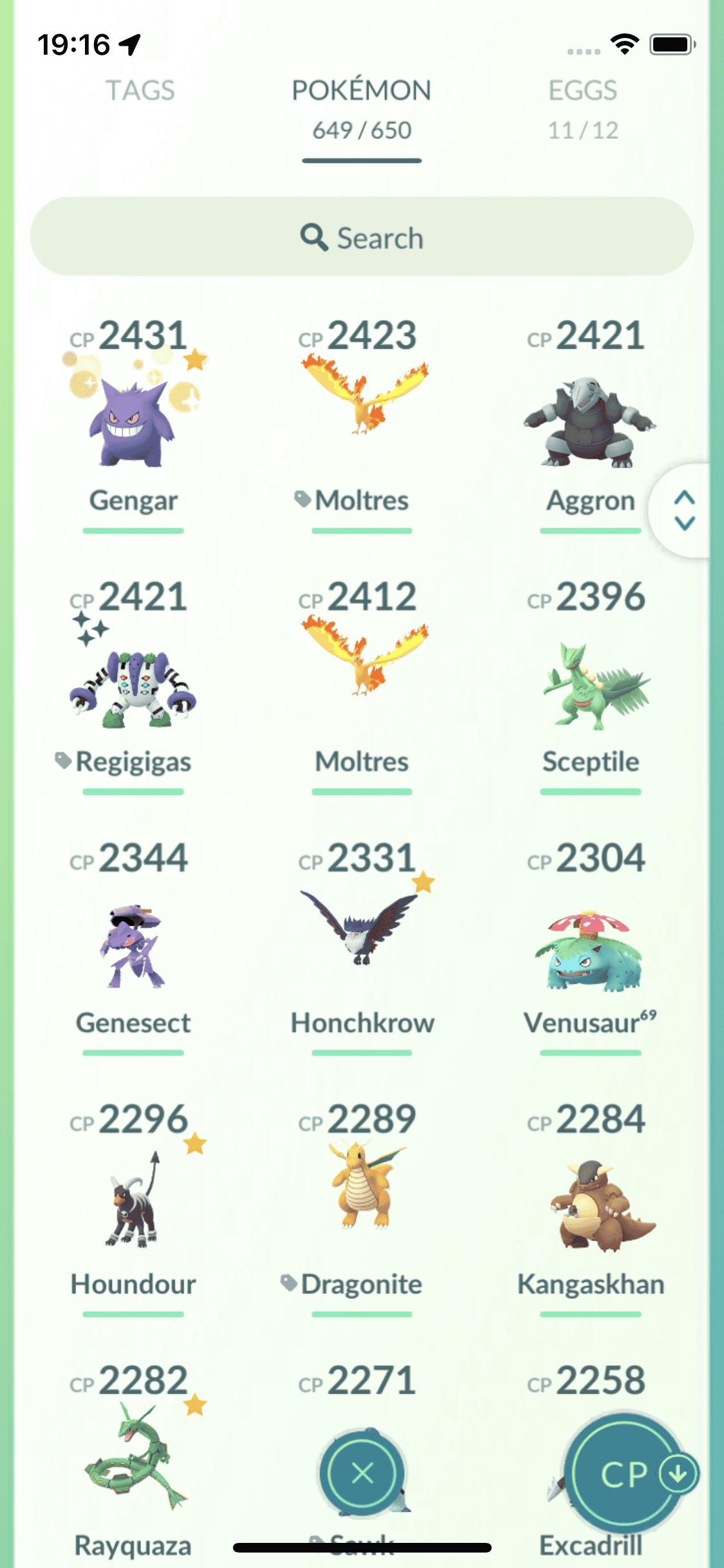Change the CP sort order
Viewport: 724px width, 1568px height.
coord(624,1474)
